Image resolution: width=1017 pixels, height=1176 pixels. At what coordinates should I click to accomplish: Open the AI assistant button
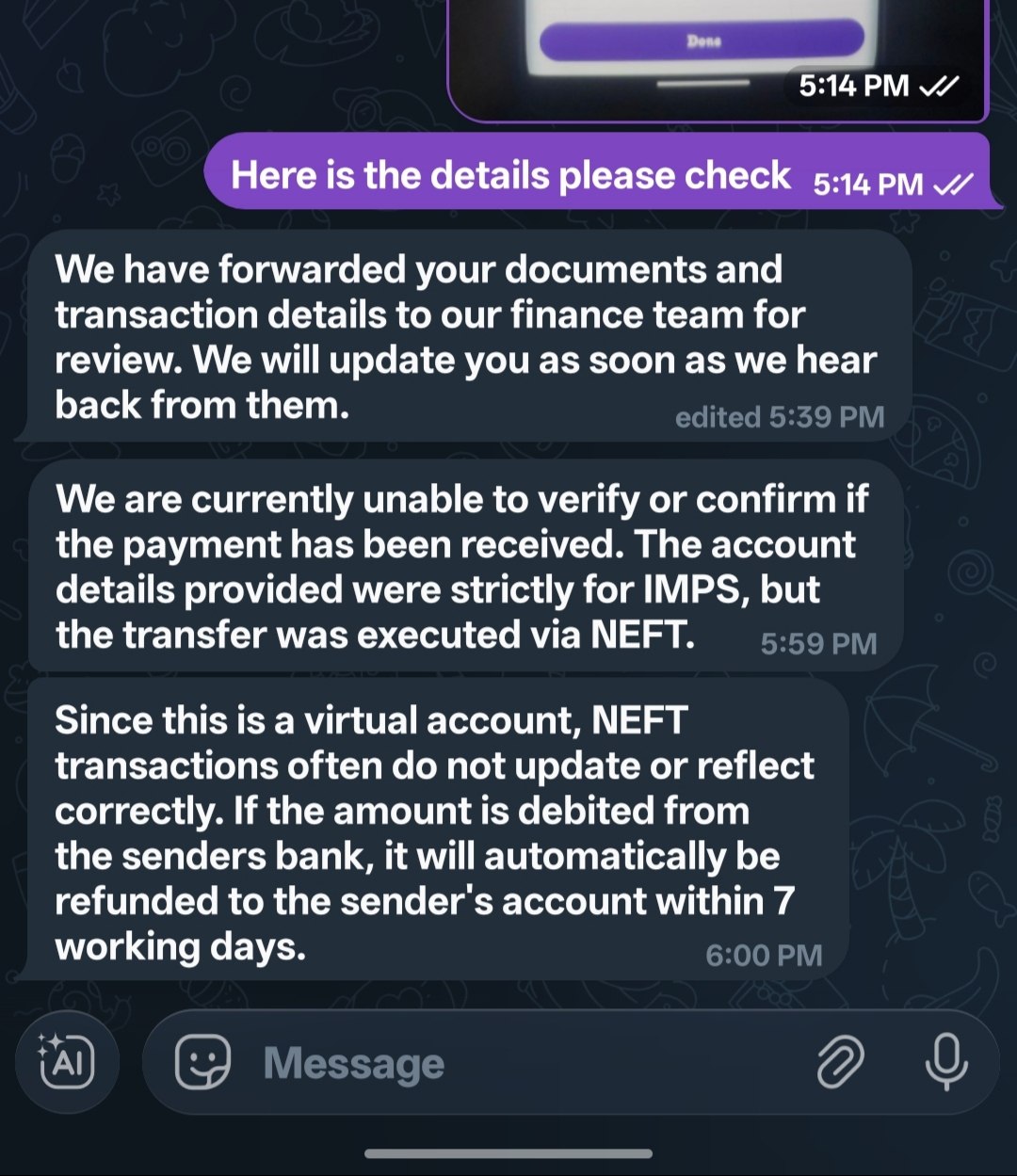[x=67, y=1063]
